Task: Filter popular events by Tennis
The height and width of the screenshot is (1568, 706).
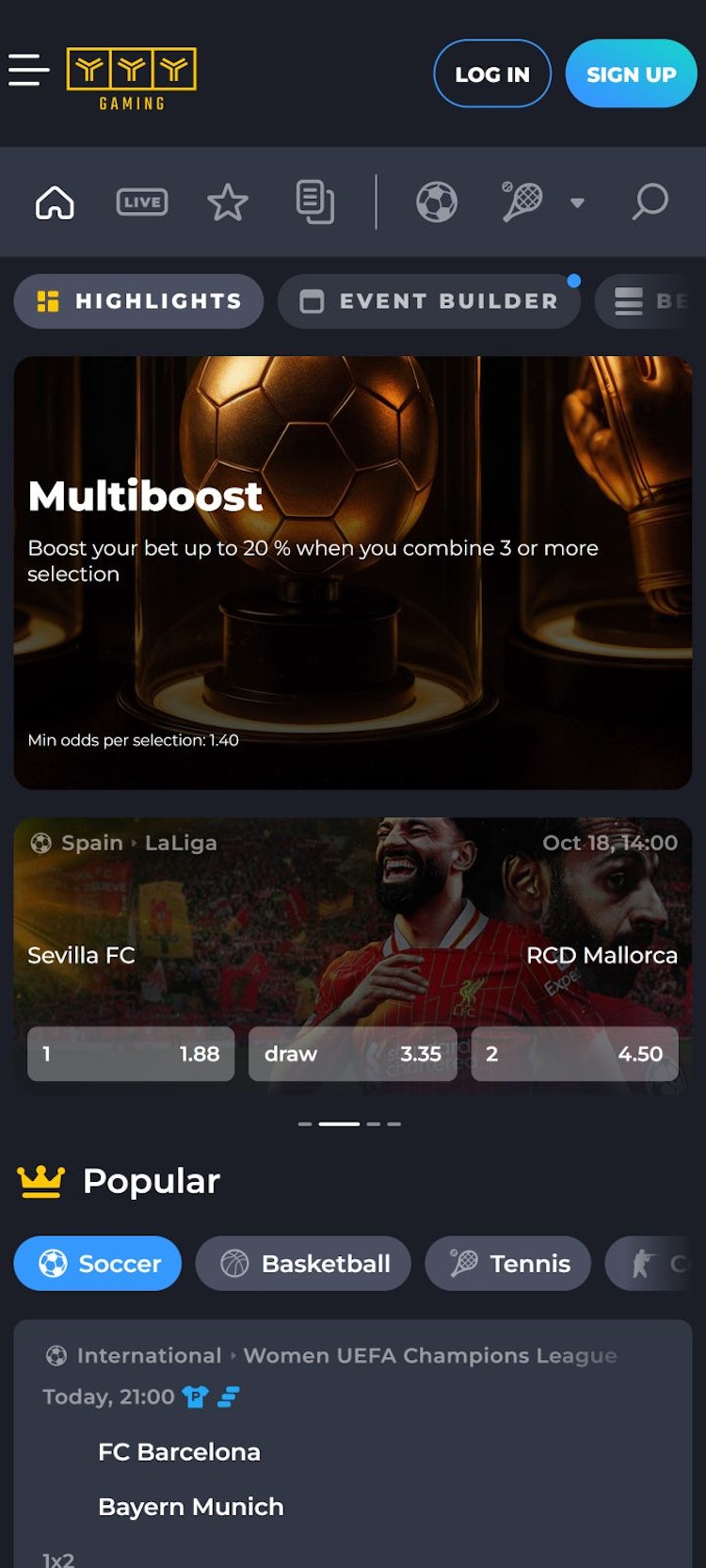Action: click(508, 1263)
